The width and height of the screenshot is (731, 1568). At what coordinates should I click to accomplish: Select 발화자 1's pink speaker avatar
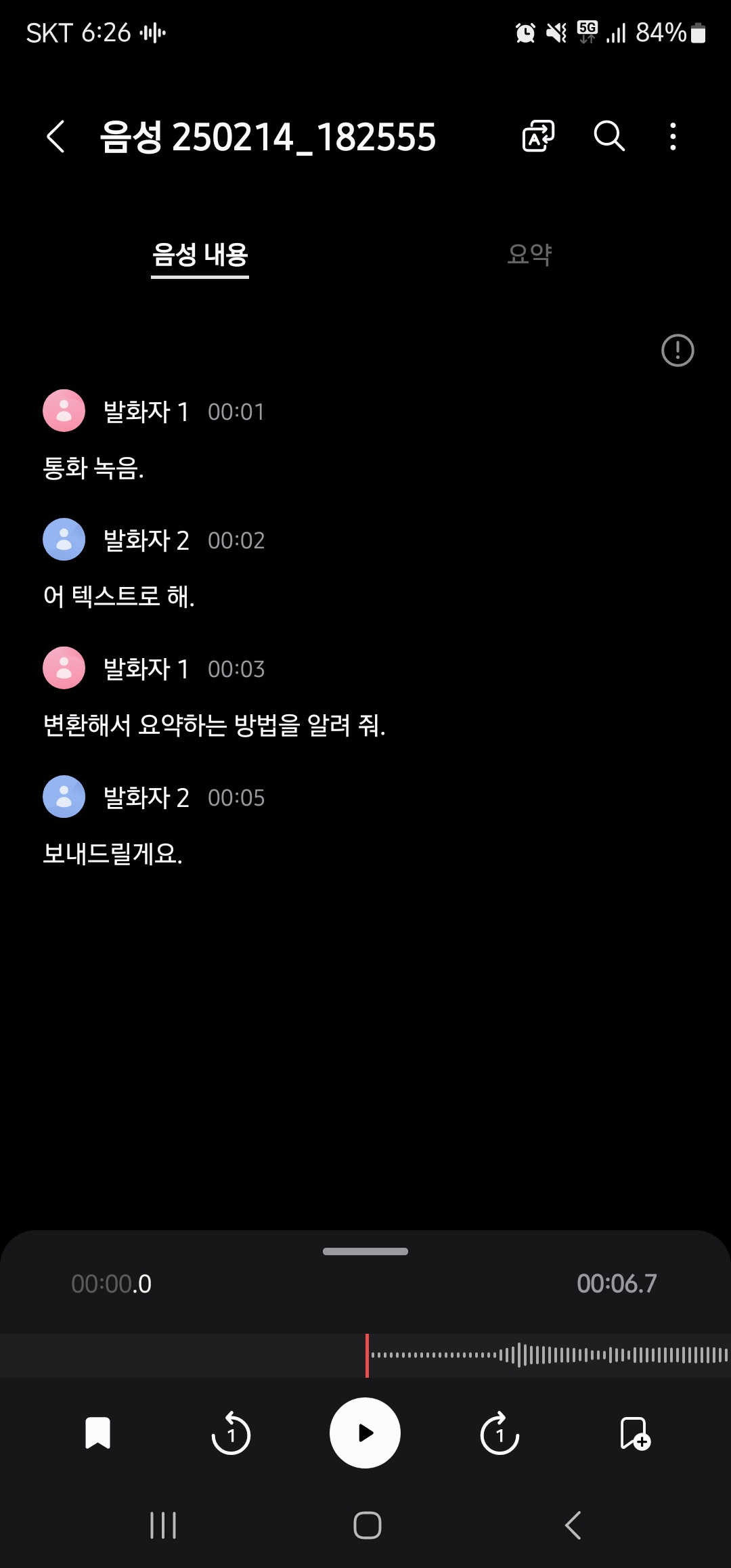(x=64, y=410)
